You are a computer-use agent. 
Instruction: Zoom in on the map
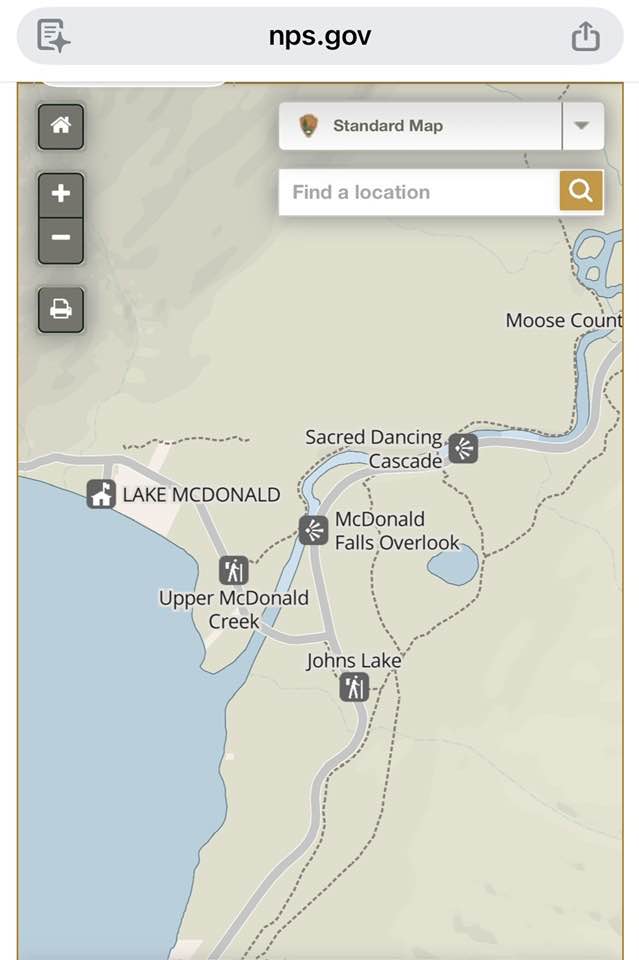tap(61, 194)
